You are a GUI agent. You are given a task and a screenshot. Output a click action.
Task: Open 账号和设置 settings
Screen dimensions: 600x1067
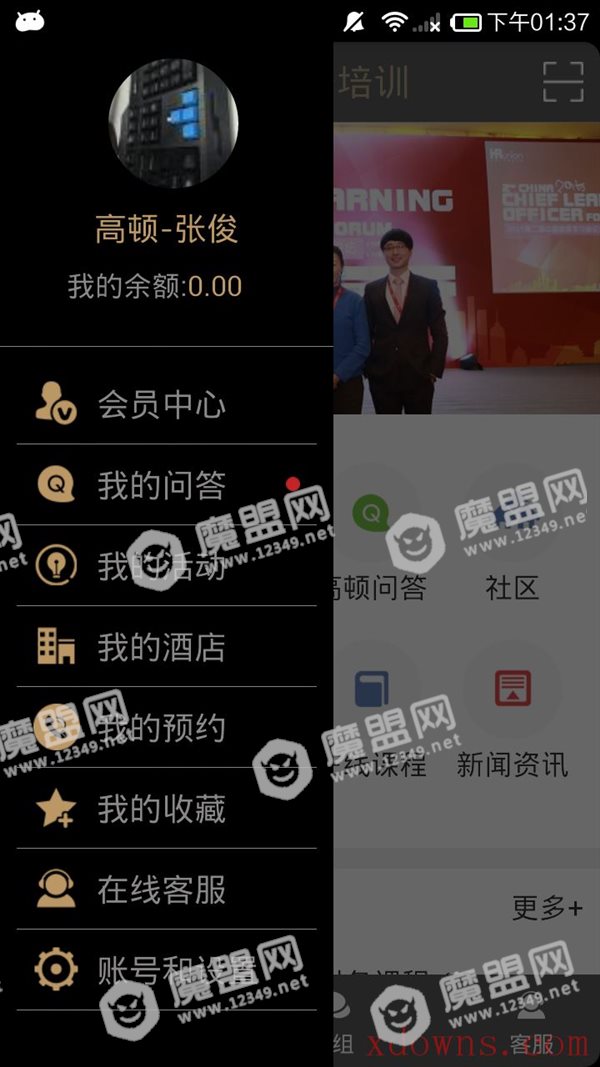click(167, 970)
